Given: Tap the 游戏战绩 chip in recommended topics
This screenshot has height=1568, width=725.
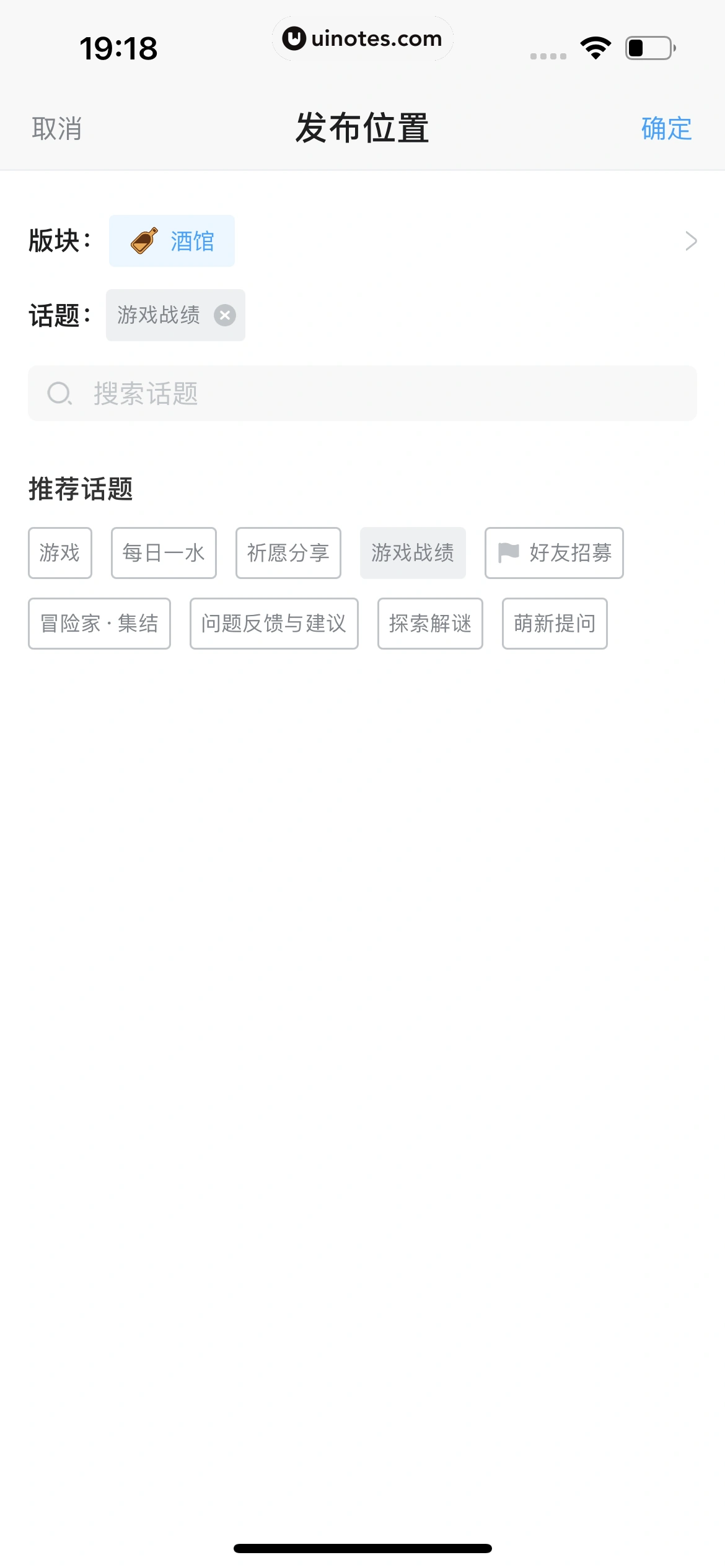Looking at the screenshot, I should tap(413, 553).
